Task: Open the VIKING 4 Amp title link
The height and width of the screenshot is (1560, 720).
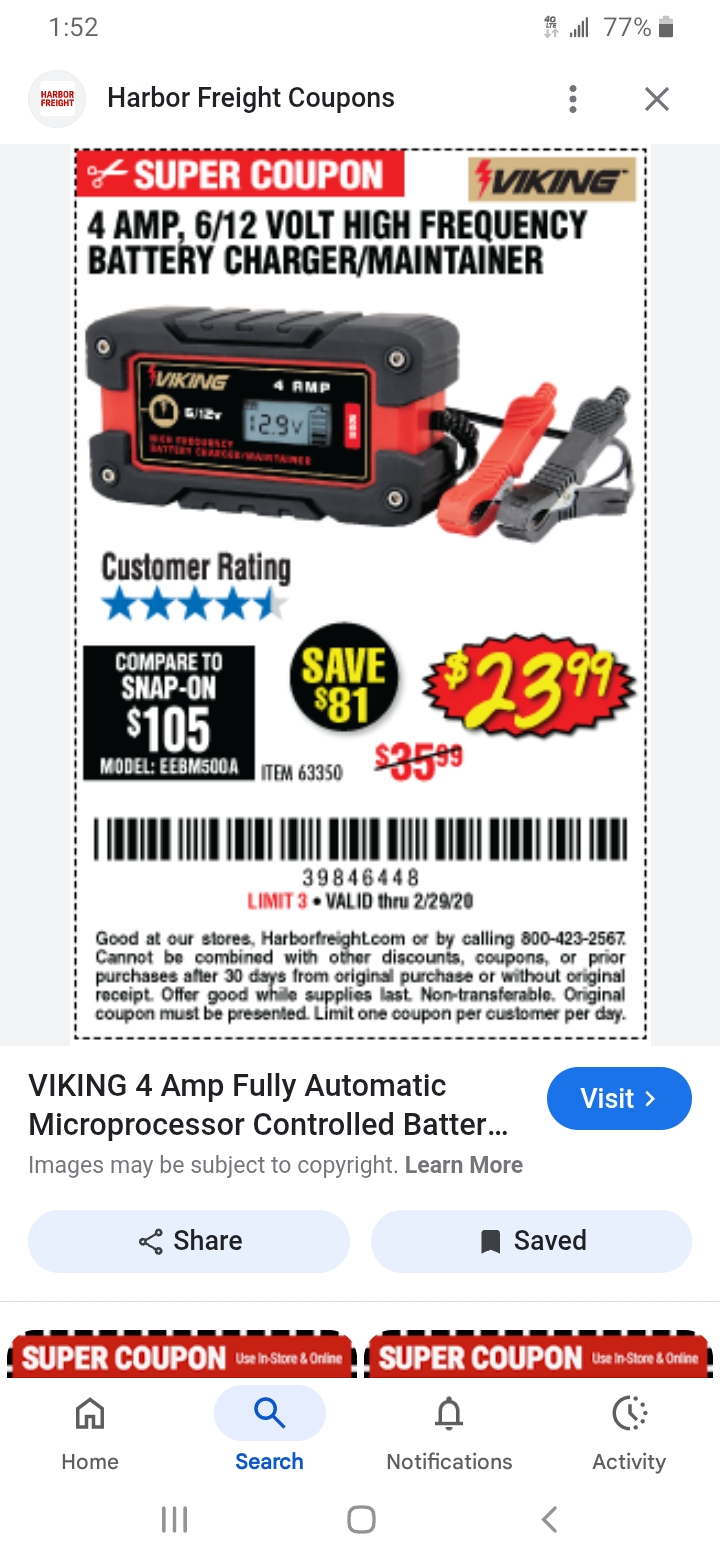Action: (268, 1105)
